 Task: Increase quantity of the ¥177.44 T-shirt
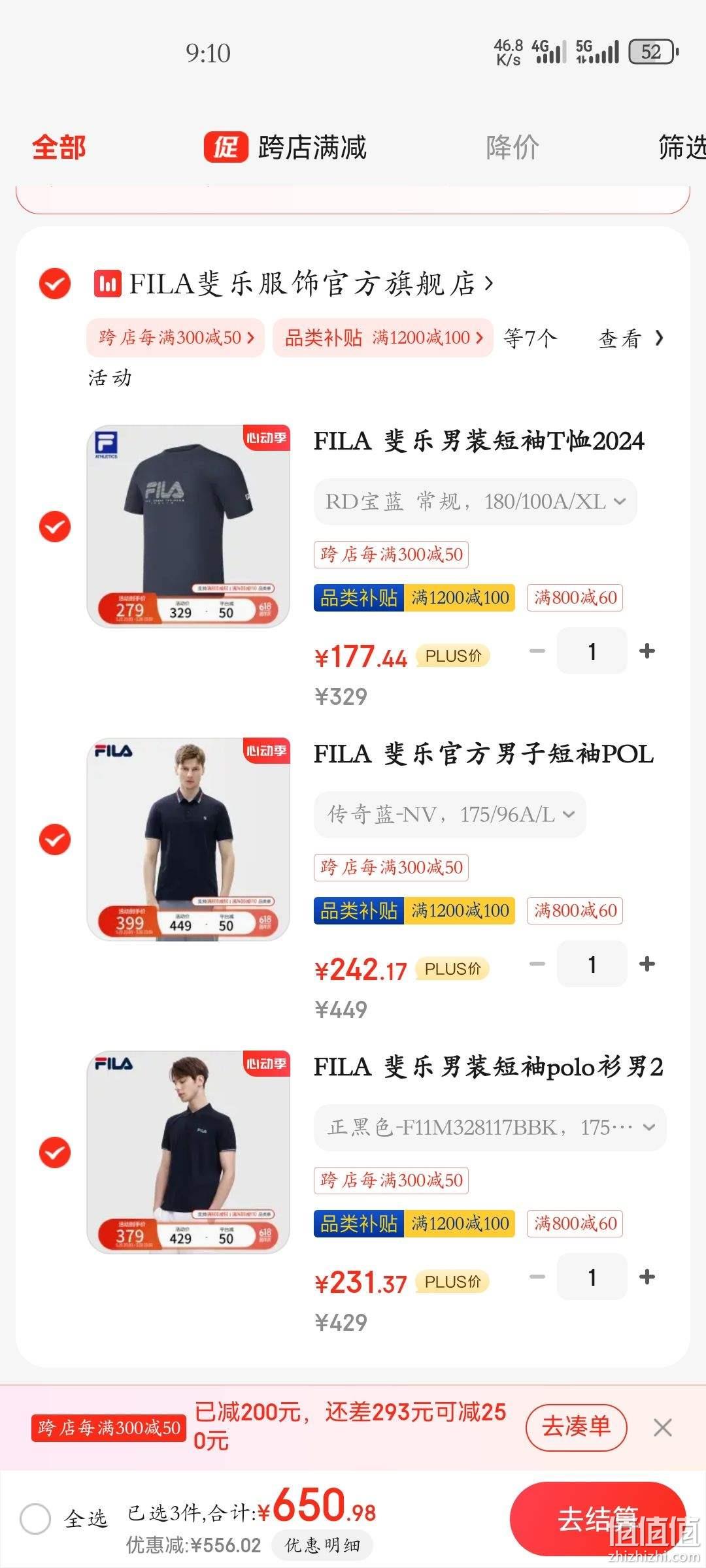tap(647, 651)
